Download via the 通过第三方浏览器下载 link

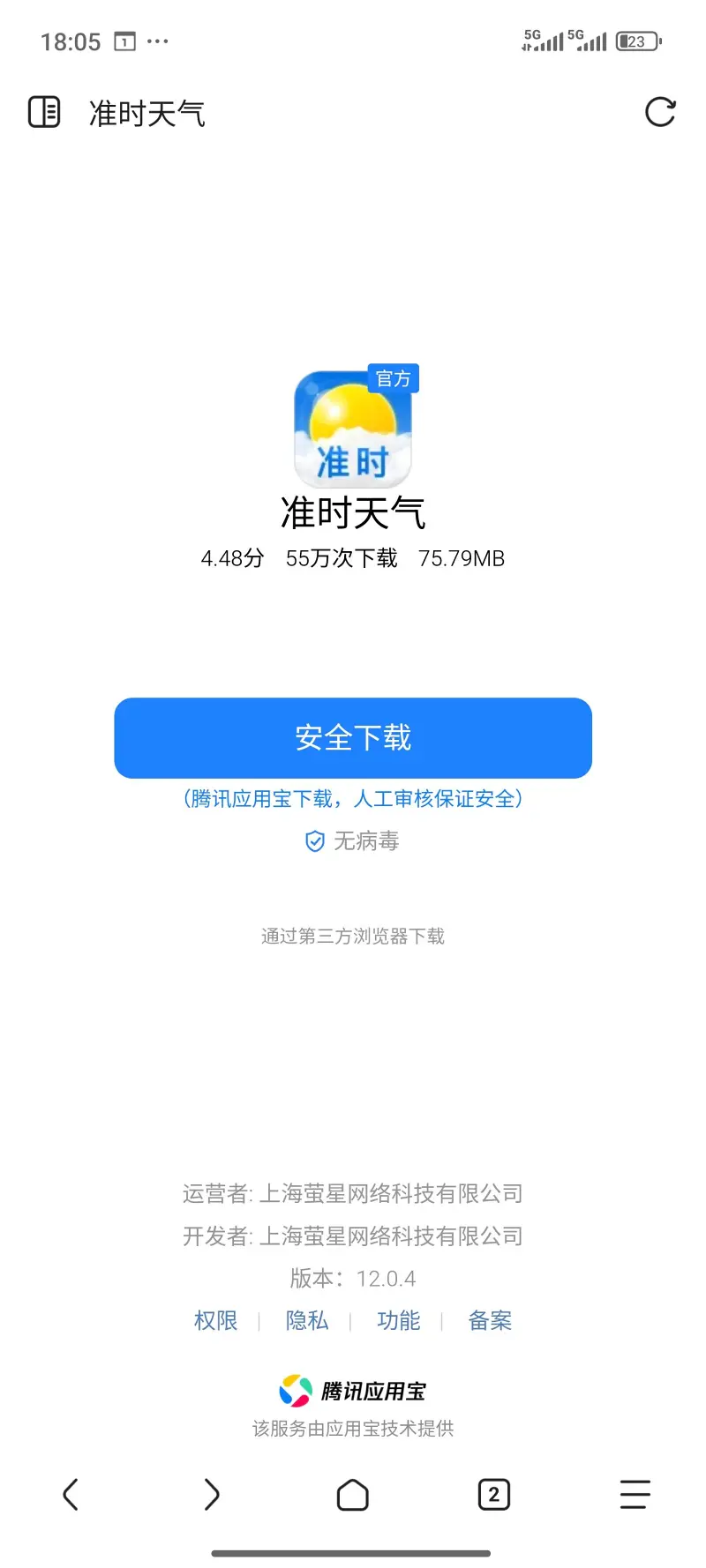353,936
